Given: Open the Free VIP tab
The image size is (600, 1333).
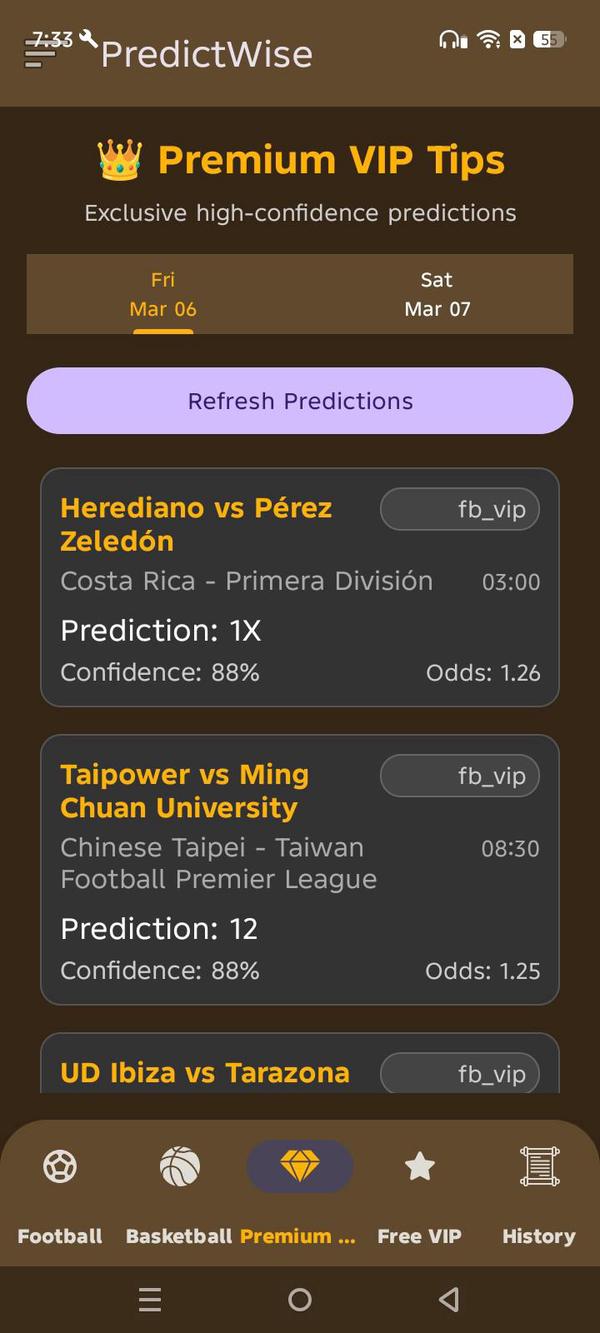Looking at the screenshot, I should tap(419, 1192).
